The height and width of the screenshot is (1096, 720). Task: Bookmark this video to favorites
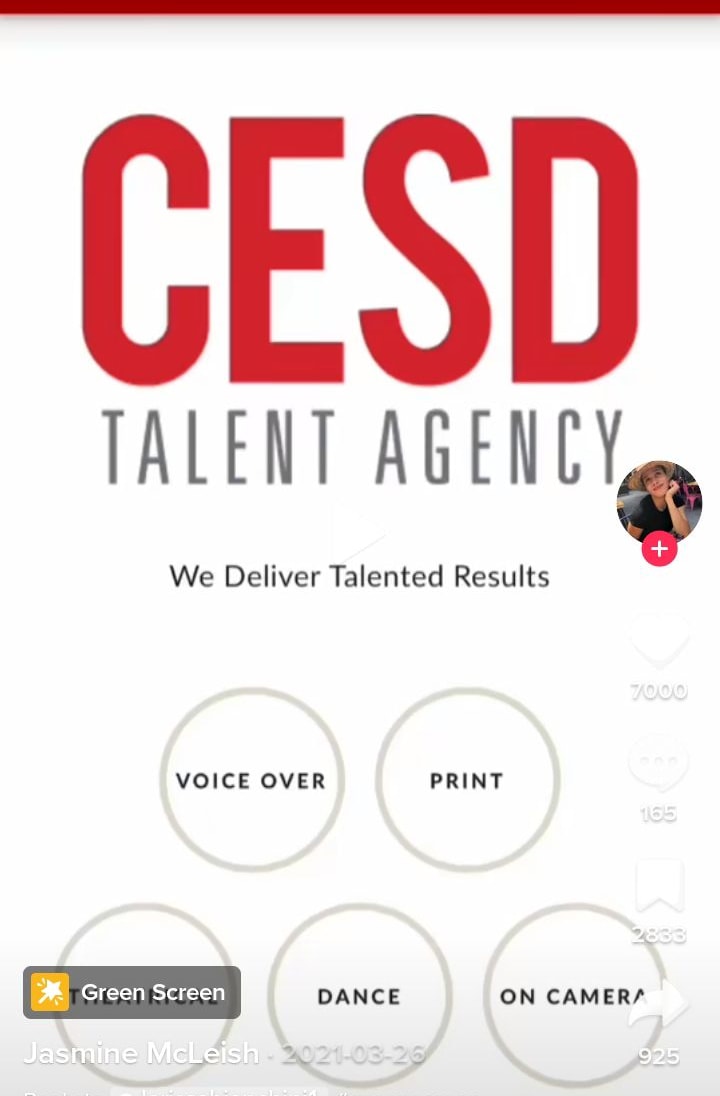659,886
